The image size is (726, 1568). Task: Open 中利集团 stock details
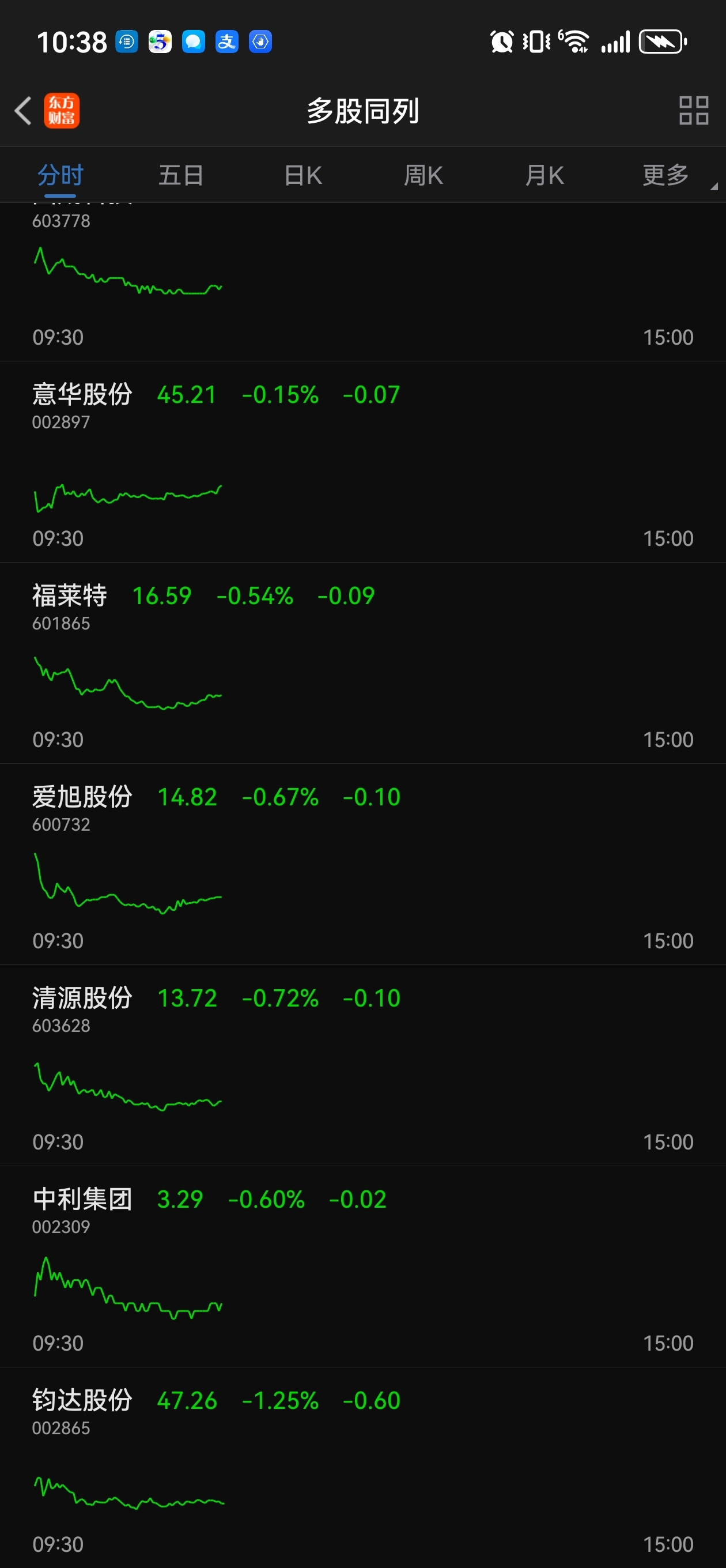[362, 1267]
